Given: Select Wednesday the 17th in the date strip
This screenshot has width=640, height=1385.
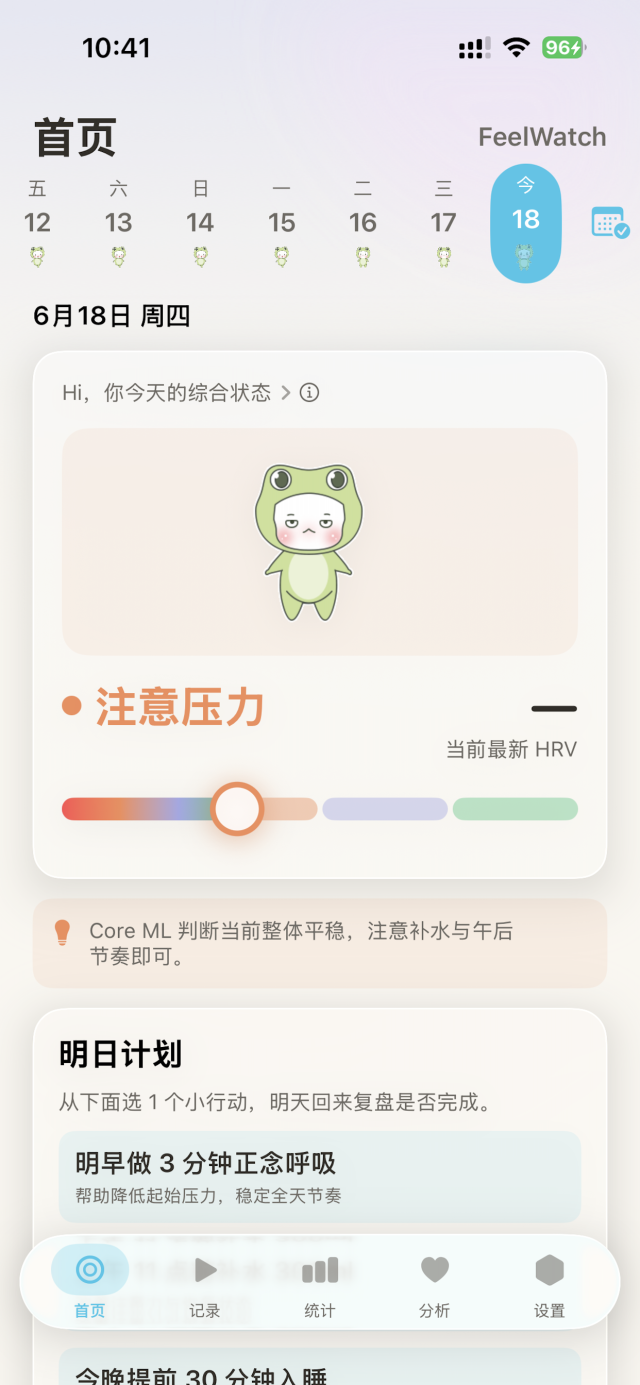Looking at the screenshot, I should pos(444,223).
